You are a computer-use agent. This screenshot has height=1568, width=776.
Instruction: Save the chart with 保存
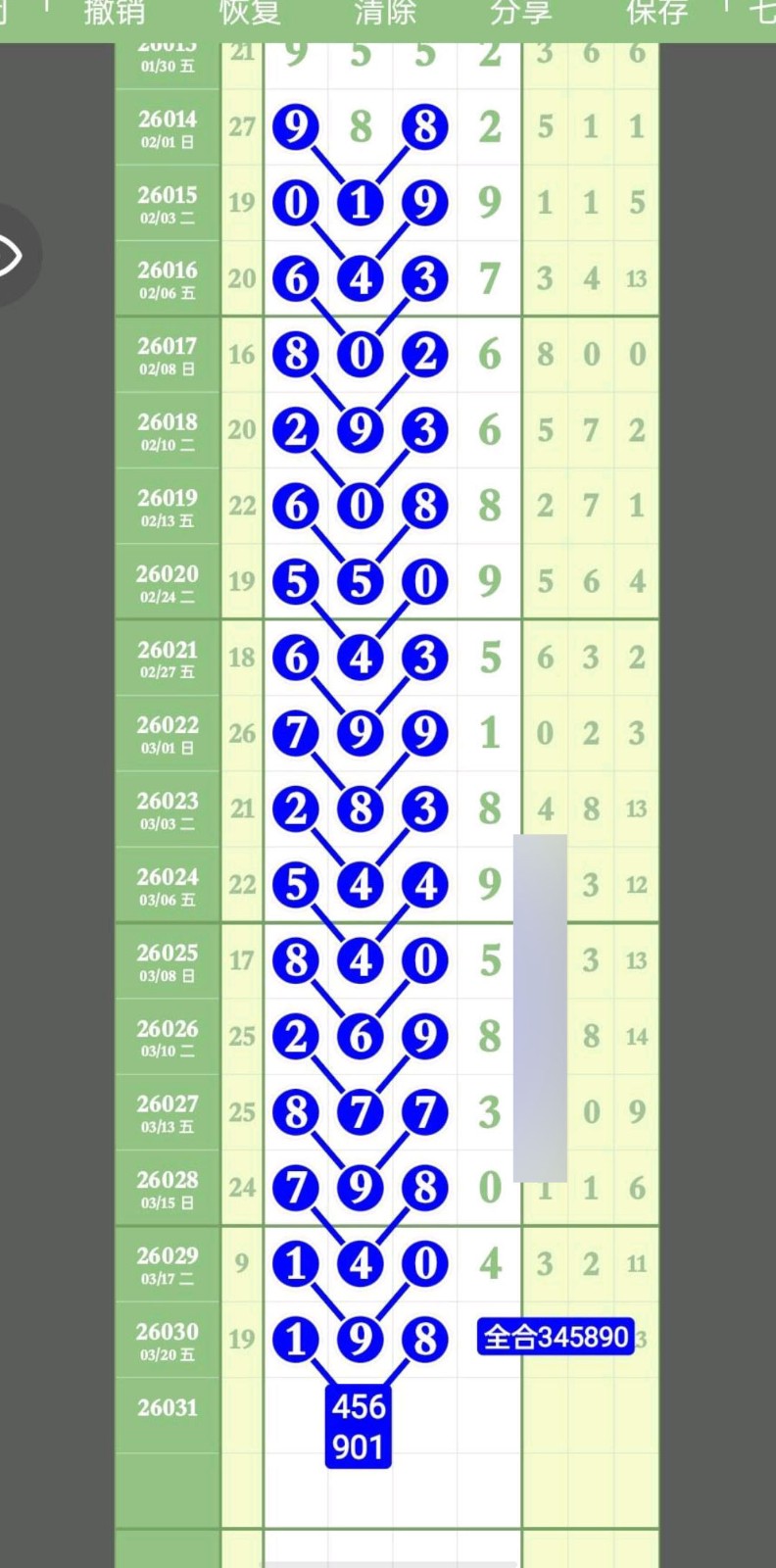656,13
